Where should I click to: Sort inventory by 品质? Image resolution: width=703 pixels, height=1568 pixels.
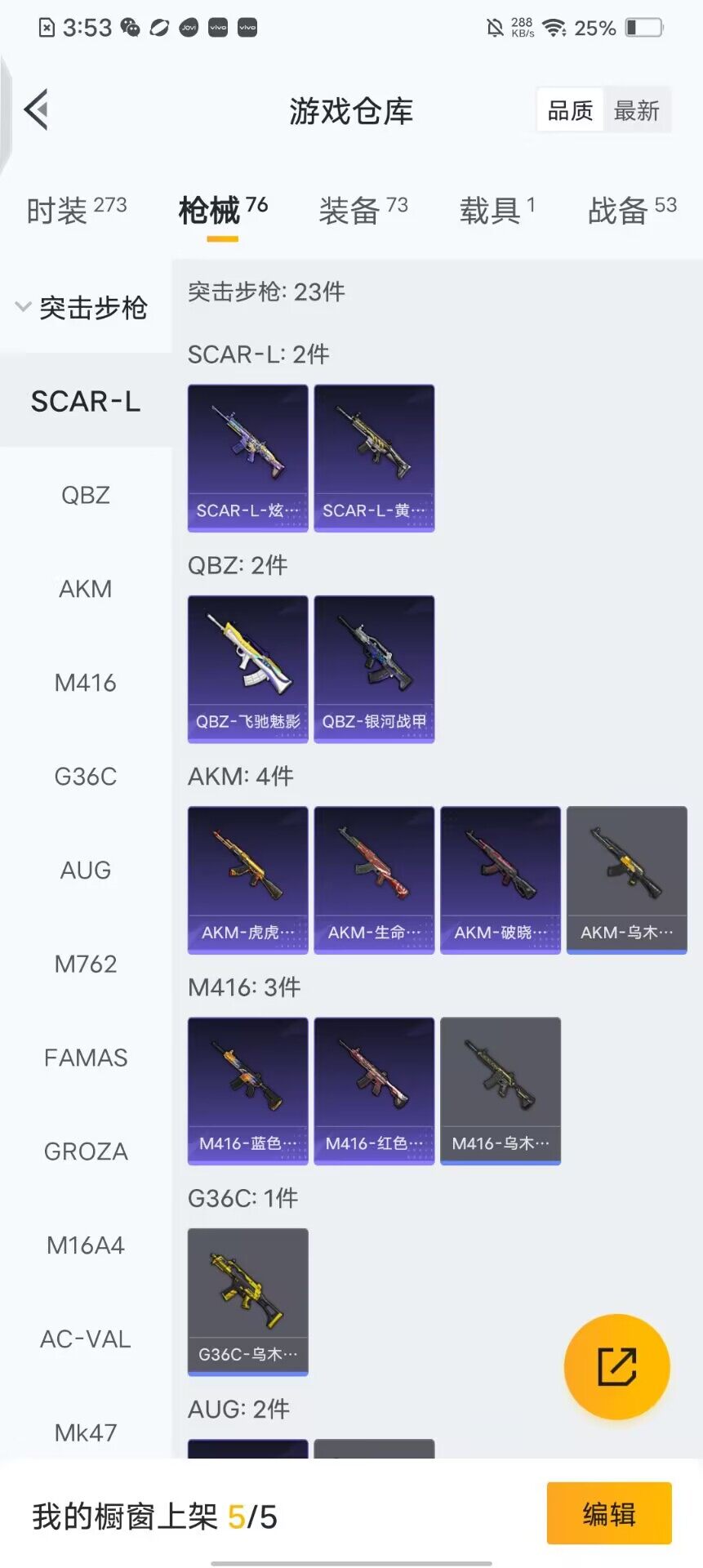[x=570, y=110]
